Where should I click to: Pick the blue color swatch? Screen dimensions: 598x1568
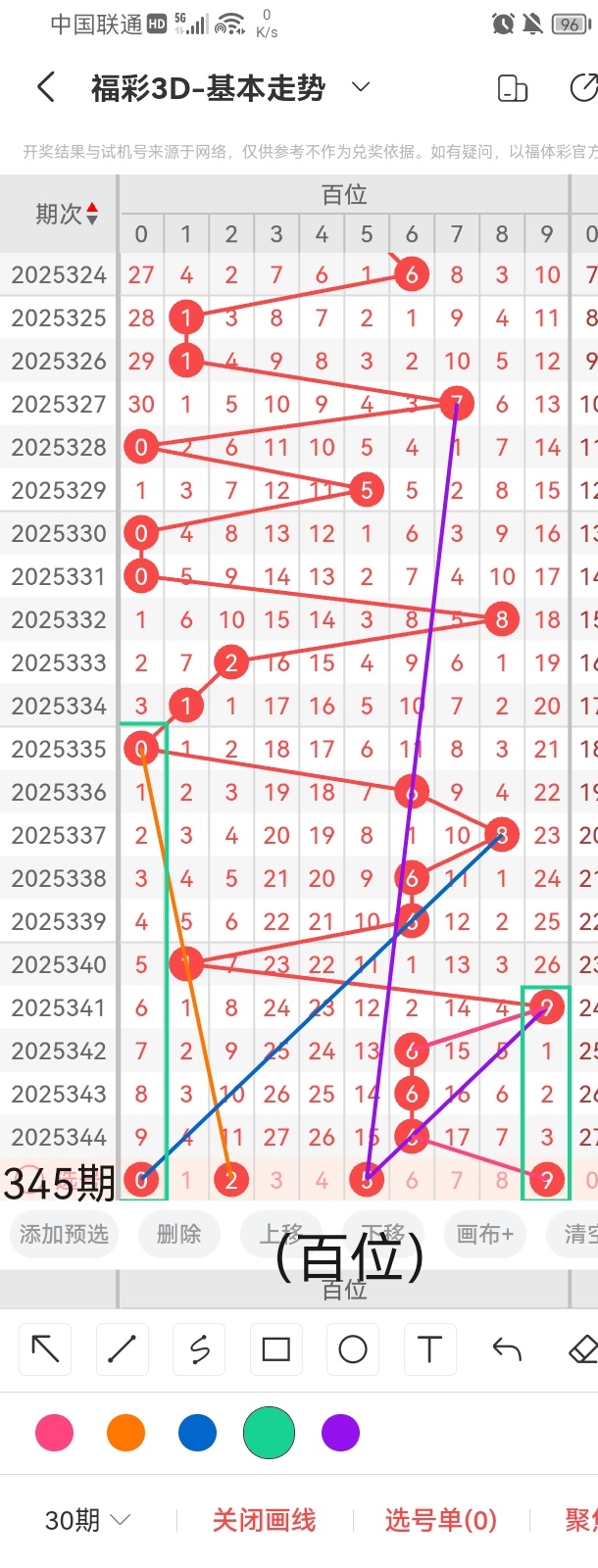197,1433
